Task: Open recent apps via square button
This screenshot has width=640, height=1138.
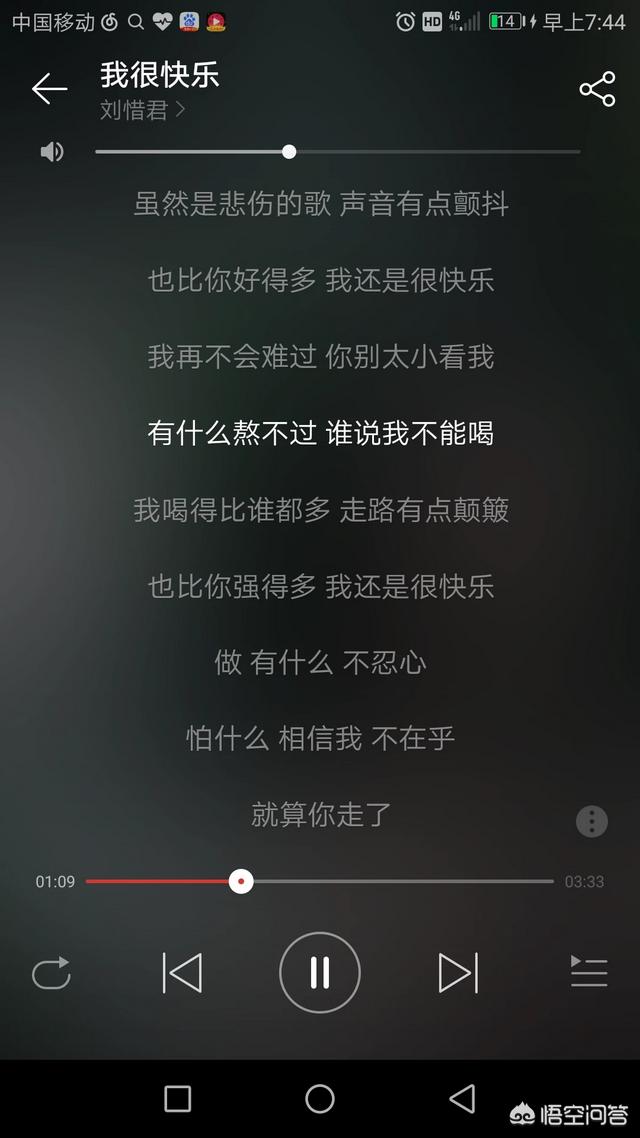Action: point(178,1099)
